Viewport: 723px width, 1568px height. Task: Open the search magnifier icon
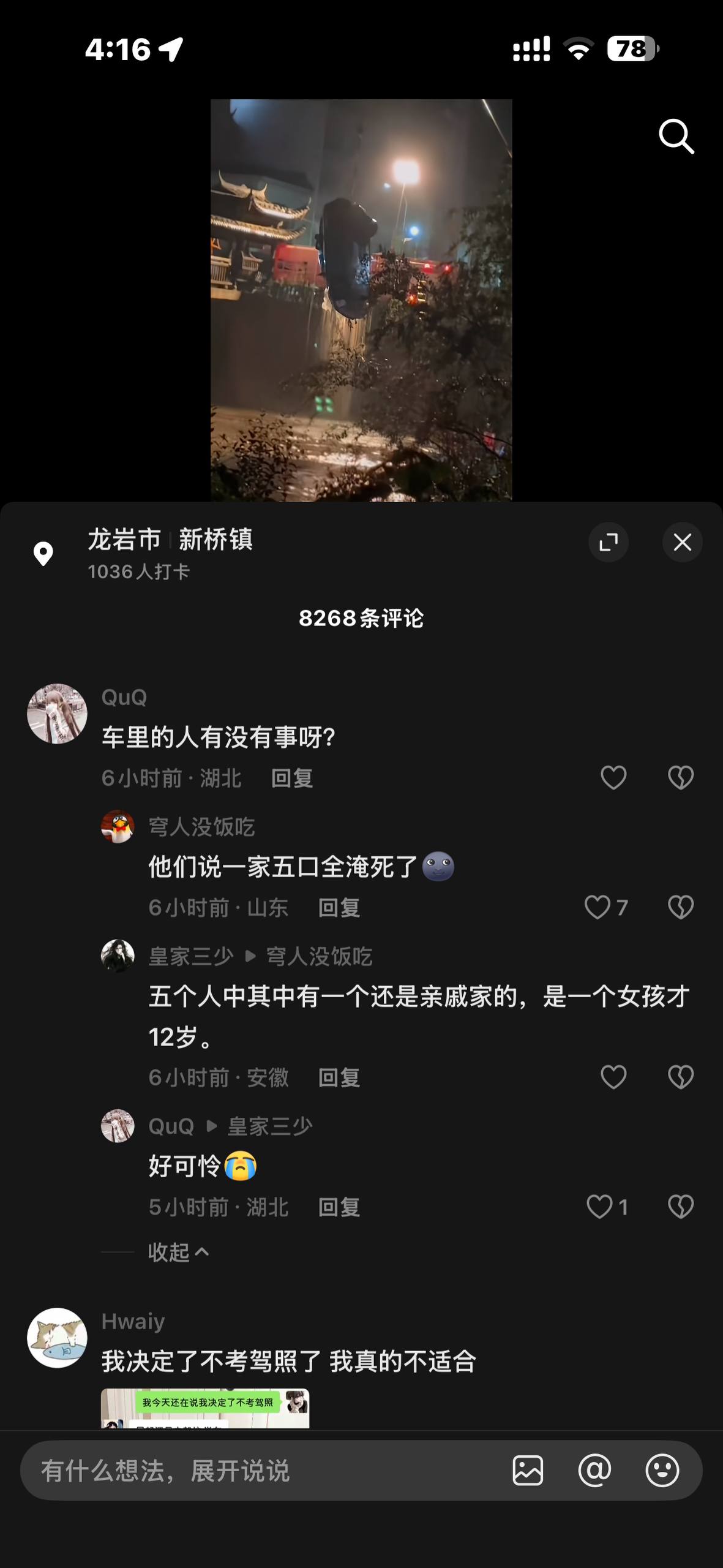tap(676, 136)
